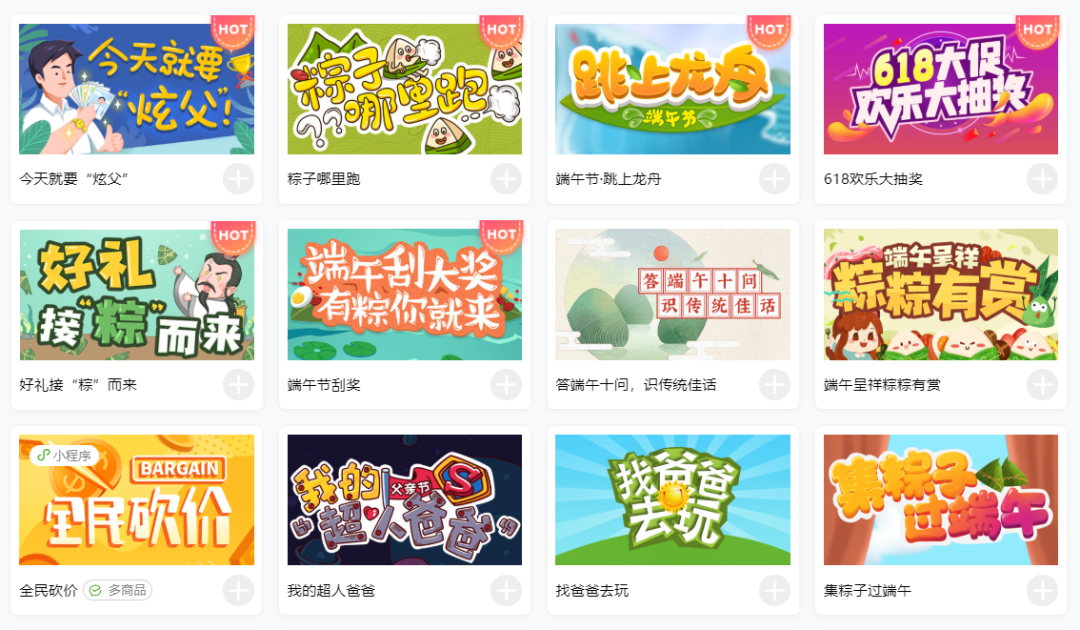1080x630 pixels.
Task: Tap the plus icon beside 找爸爸去玩
Action: coord(774,590)
